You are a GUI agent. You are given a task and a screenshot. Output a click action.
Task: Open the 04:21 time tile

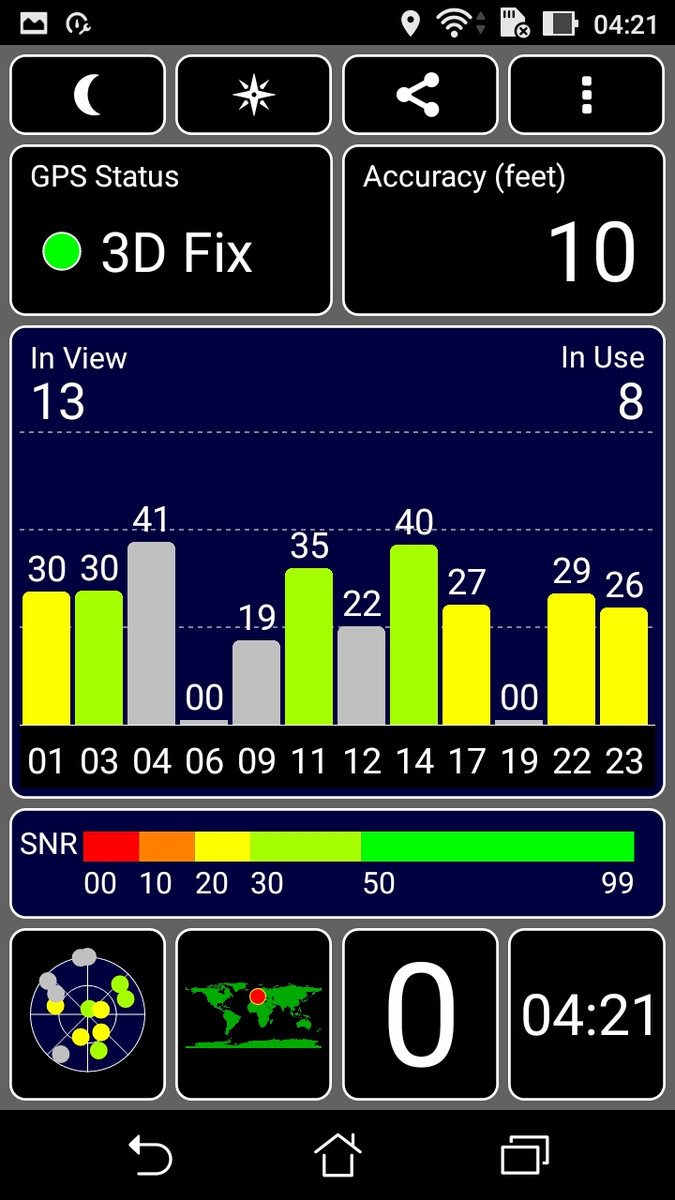pyautogui.click(x=587, y=1014)
